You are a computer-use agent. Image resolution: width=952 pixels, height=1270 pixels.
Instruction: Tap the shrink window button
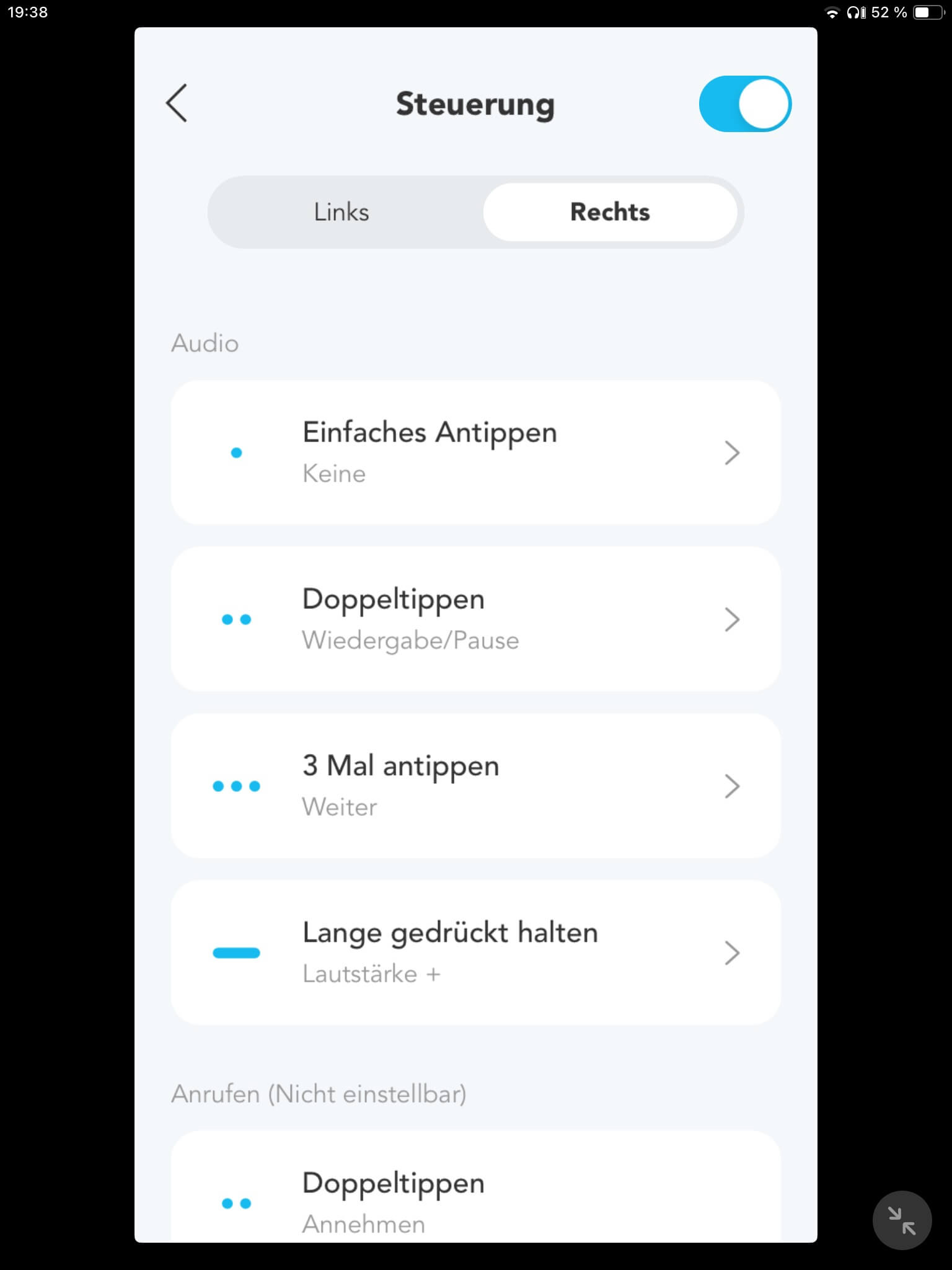point(902,1220)
